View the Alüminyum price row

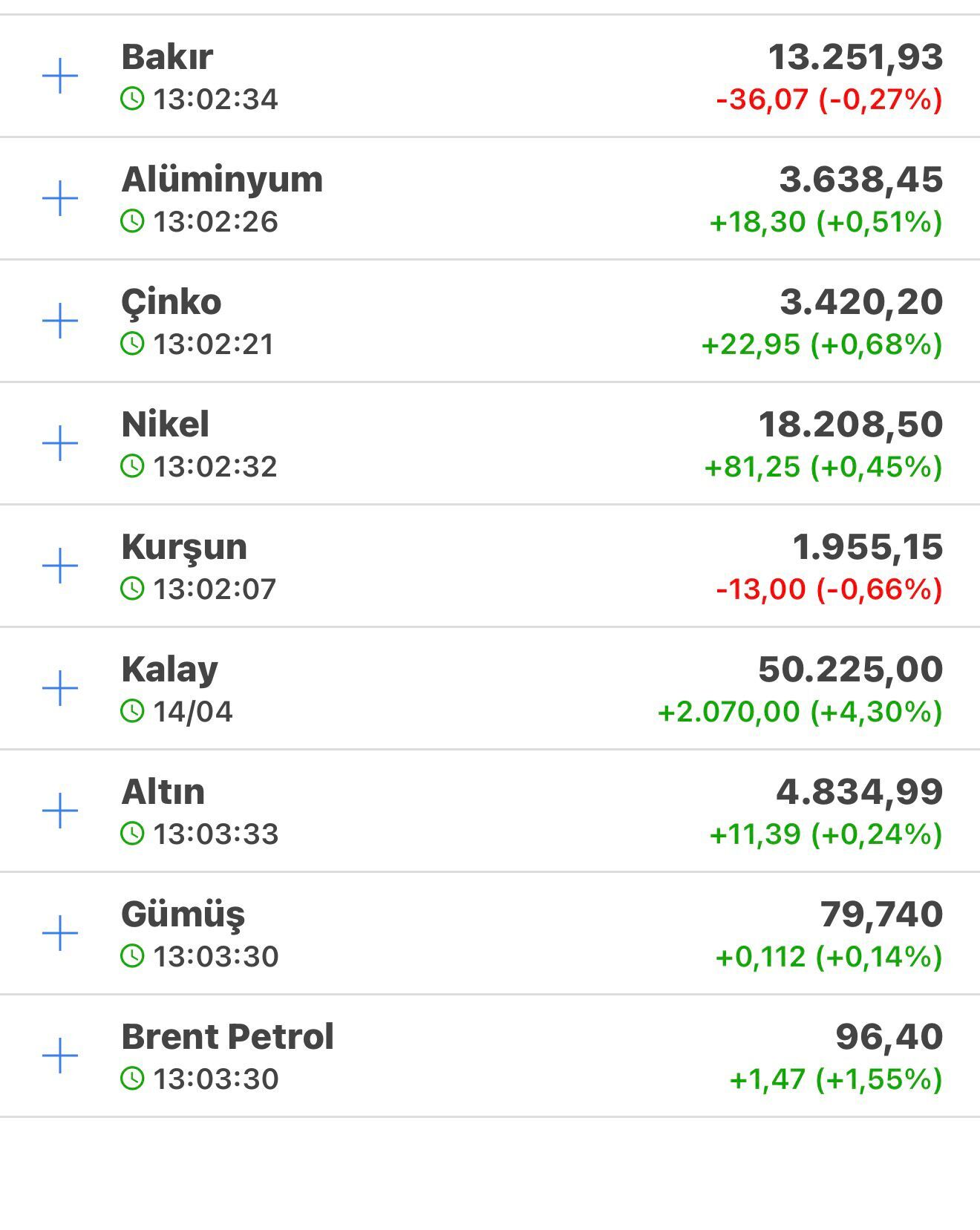tap(222, 180)
